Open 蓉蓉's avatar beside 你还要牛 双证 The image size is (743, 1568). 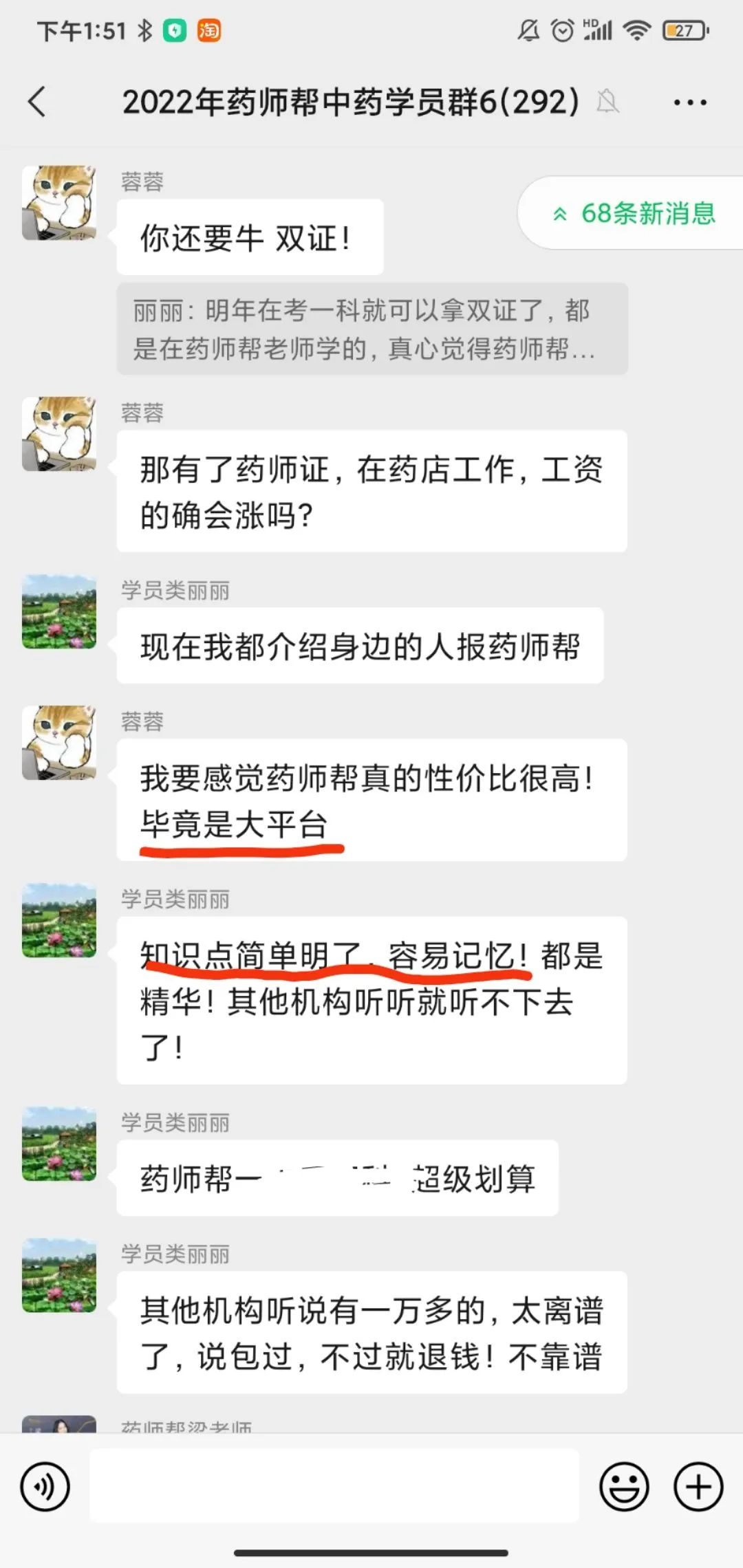[59, 203]
